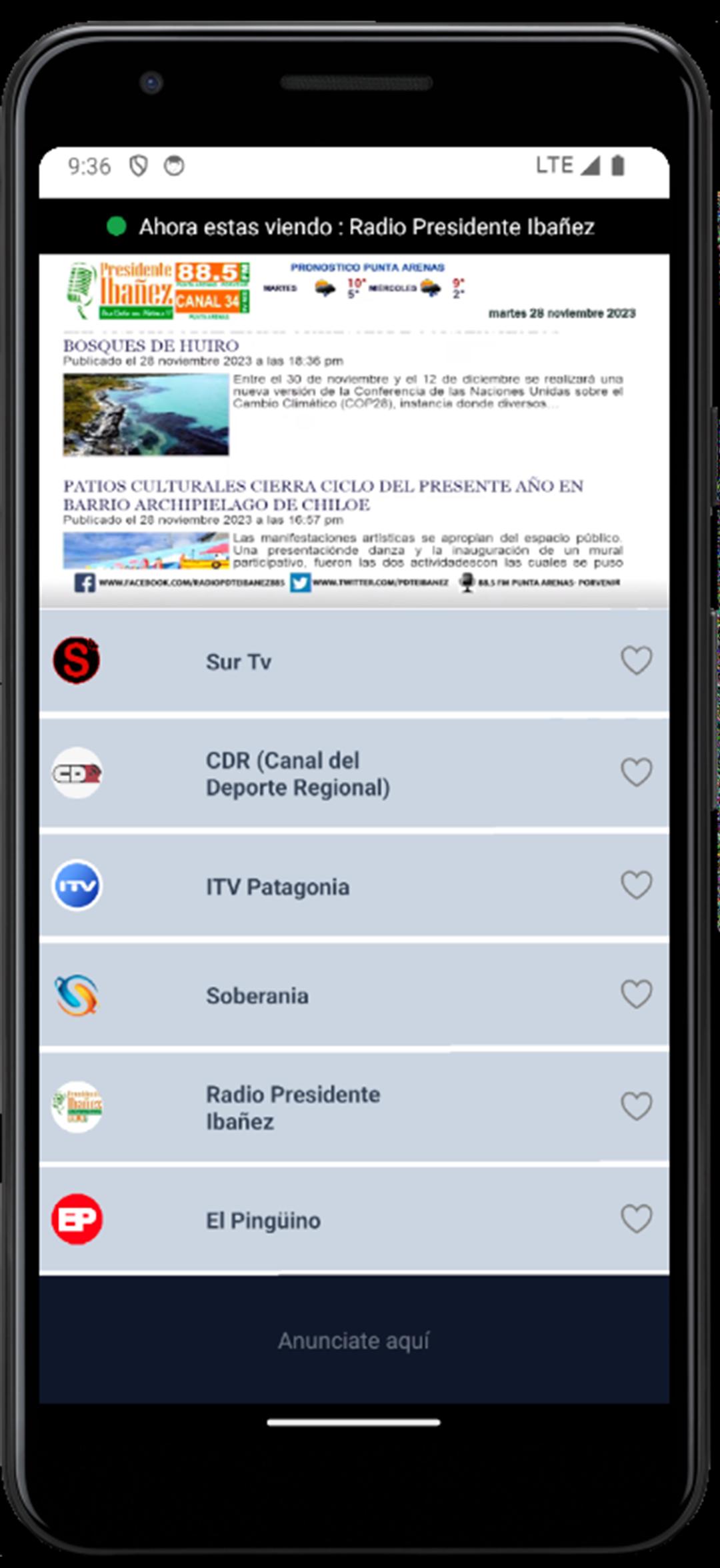Tap the heart next to CDR channel

tap(636, 772)
